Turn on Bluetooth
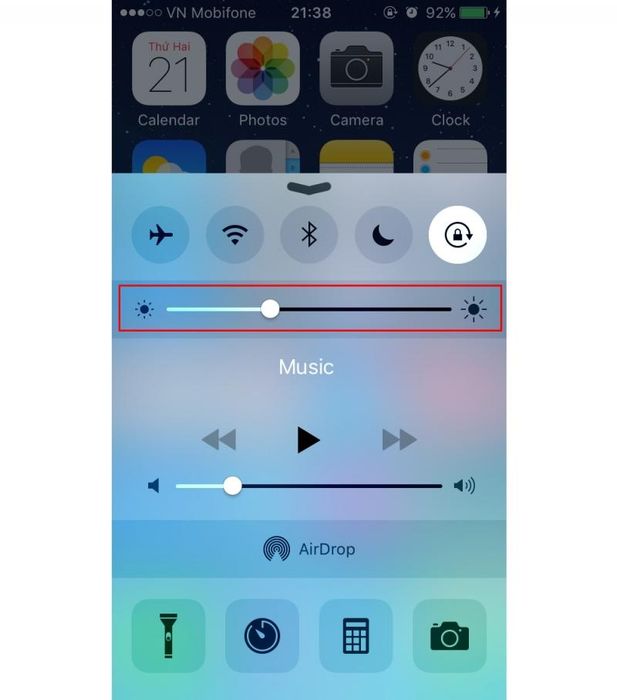 click(x=309, y=235)
